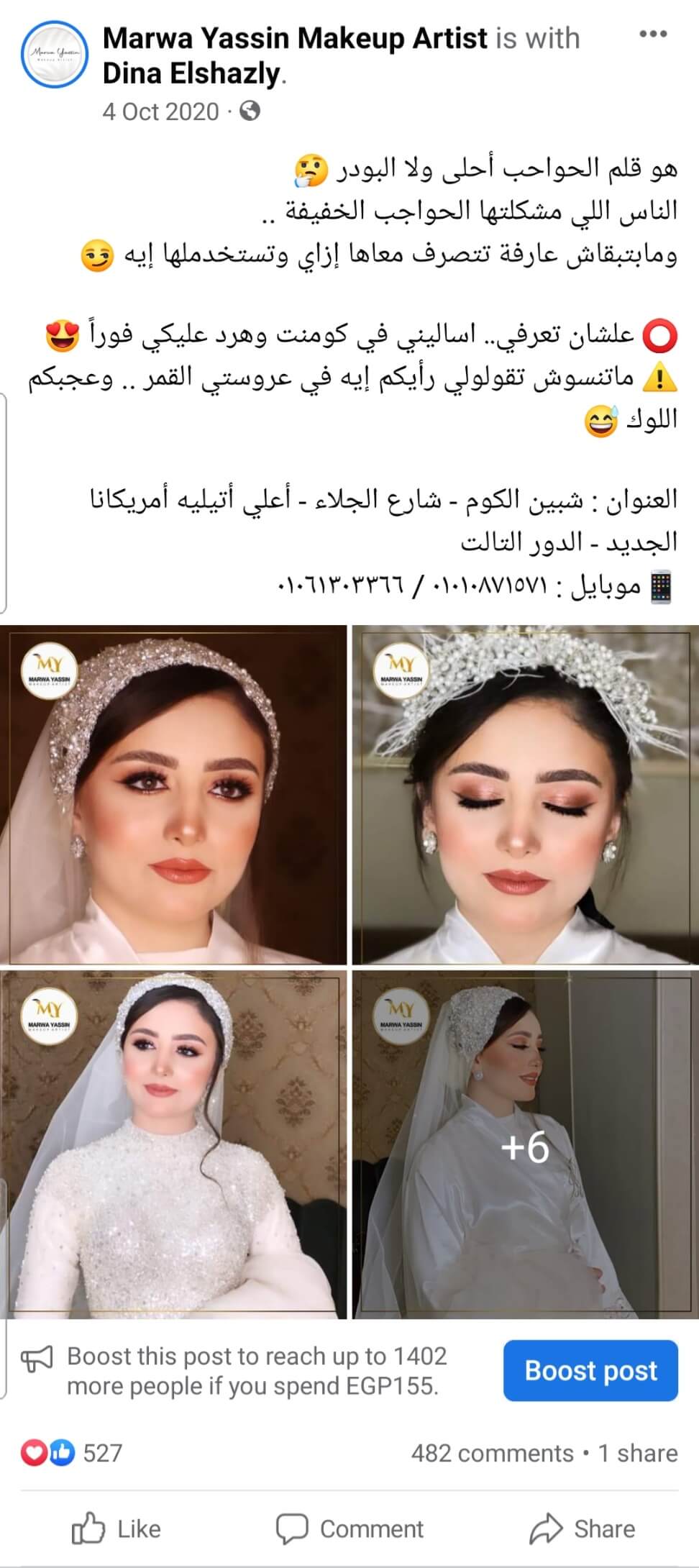The width and height of the screenshot is (699, 1568).
Task: Share this post
Action: click(582, 1528)
